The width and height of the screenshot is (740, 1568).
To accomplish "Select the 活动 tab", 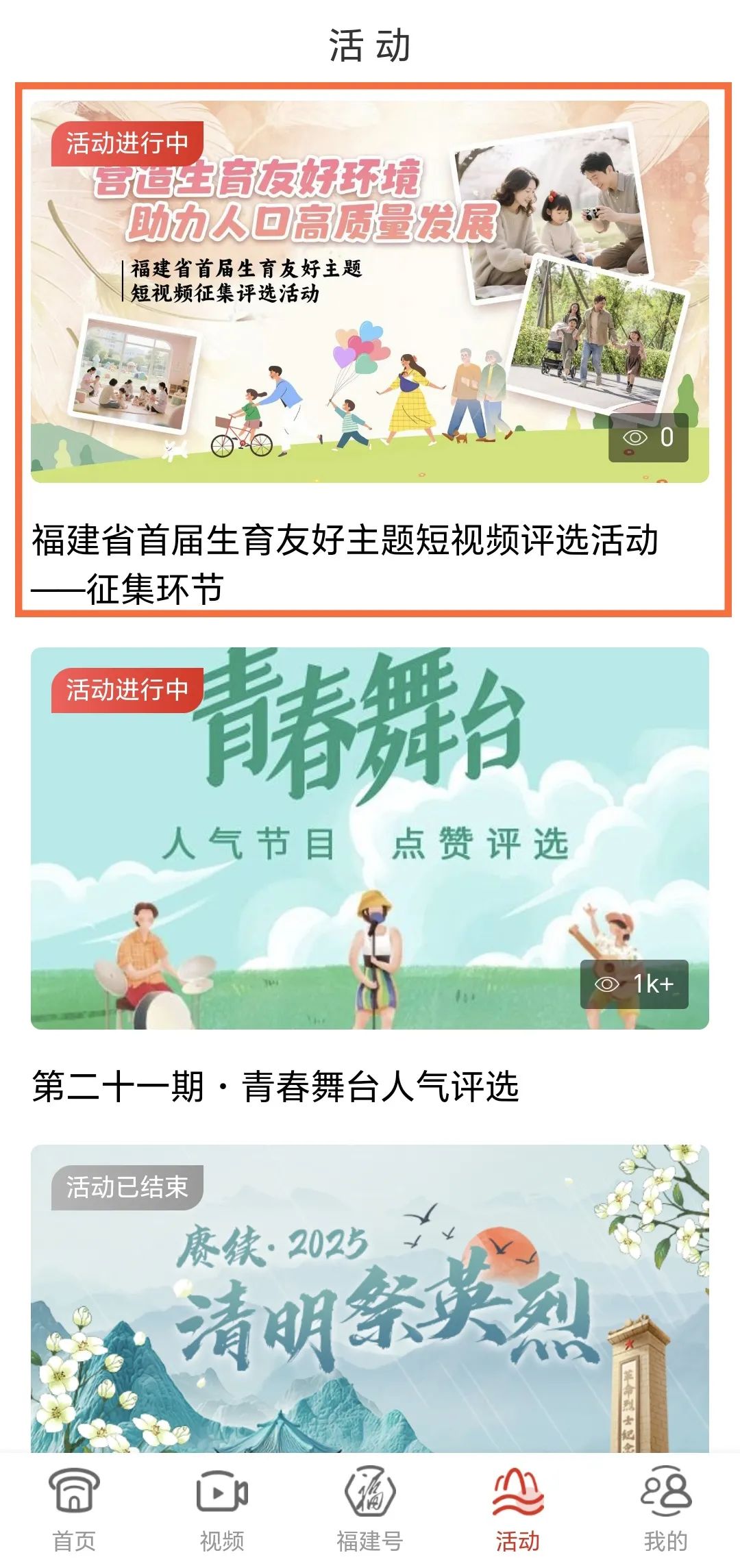I will 518,1507.
